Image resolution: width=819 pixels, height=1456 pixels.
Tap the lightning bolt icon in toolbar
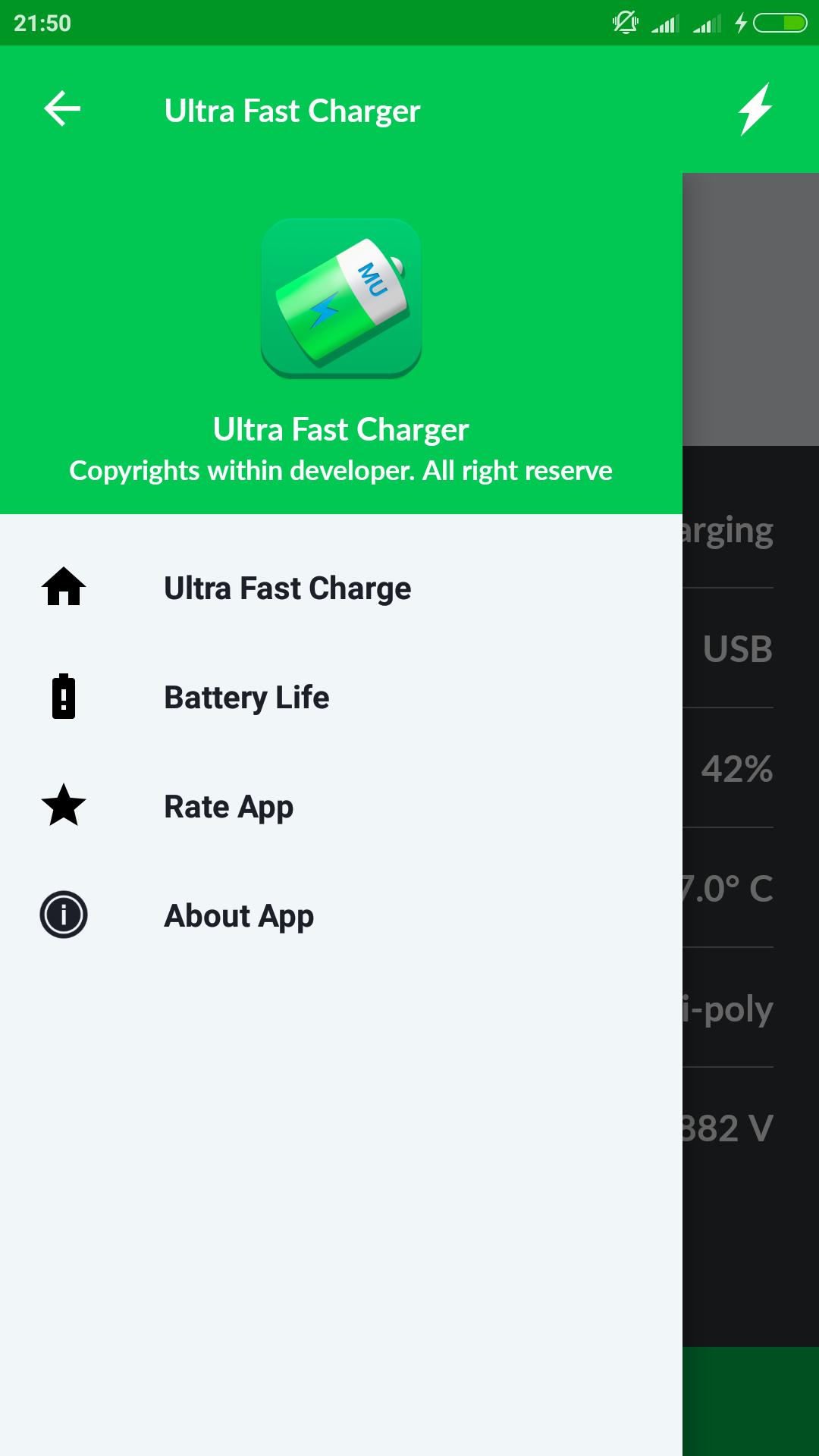point(755,109)
